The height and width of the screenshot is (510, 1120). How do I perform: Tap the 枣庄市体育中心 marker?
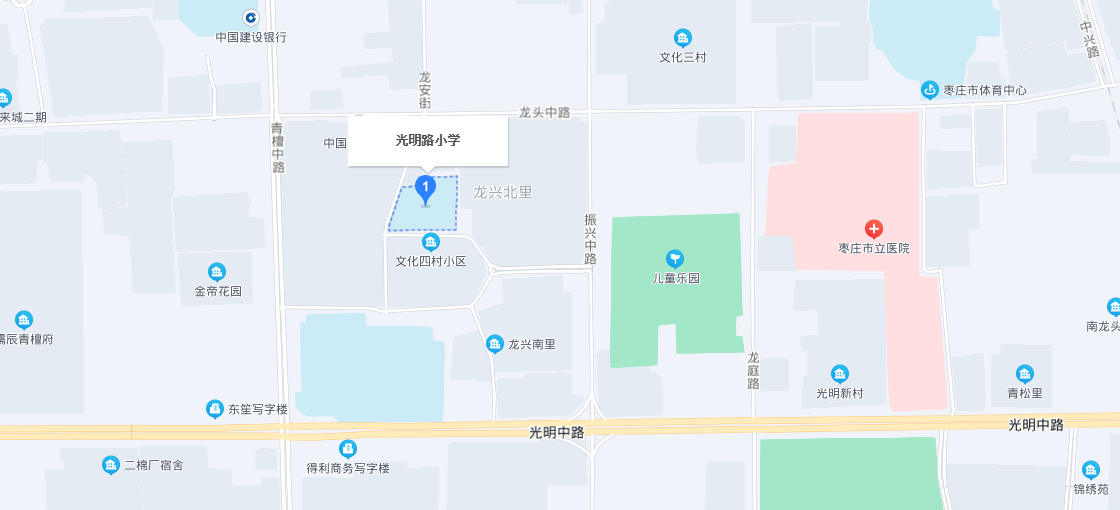[x=929, y=90]
